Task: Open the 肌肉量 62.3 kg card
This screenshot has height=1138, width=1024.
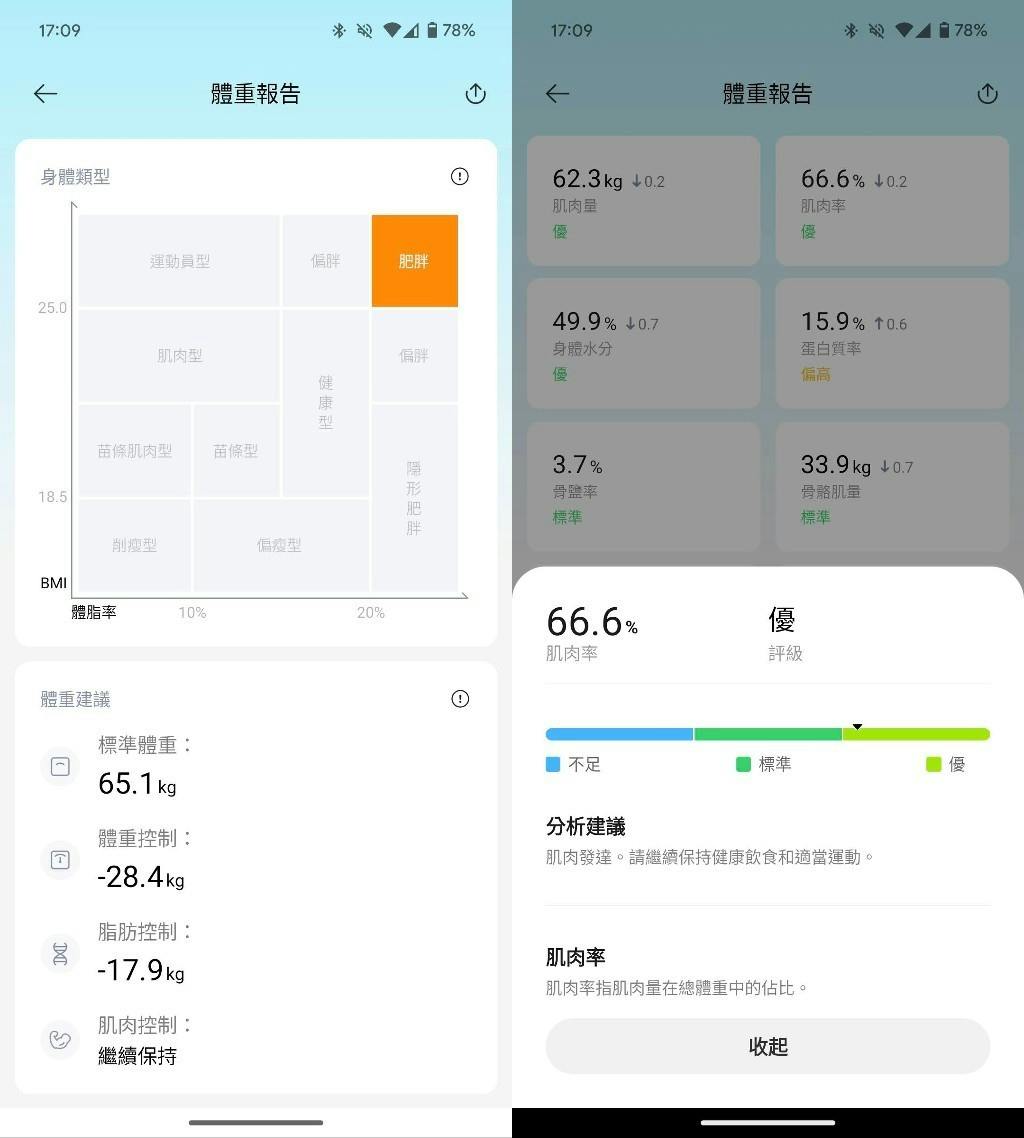Action: tap(643, 201)
